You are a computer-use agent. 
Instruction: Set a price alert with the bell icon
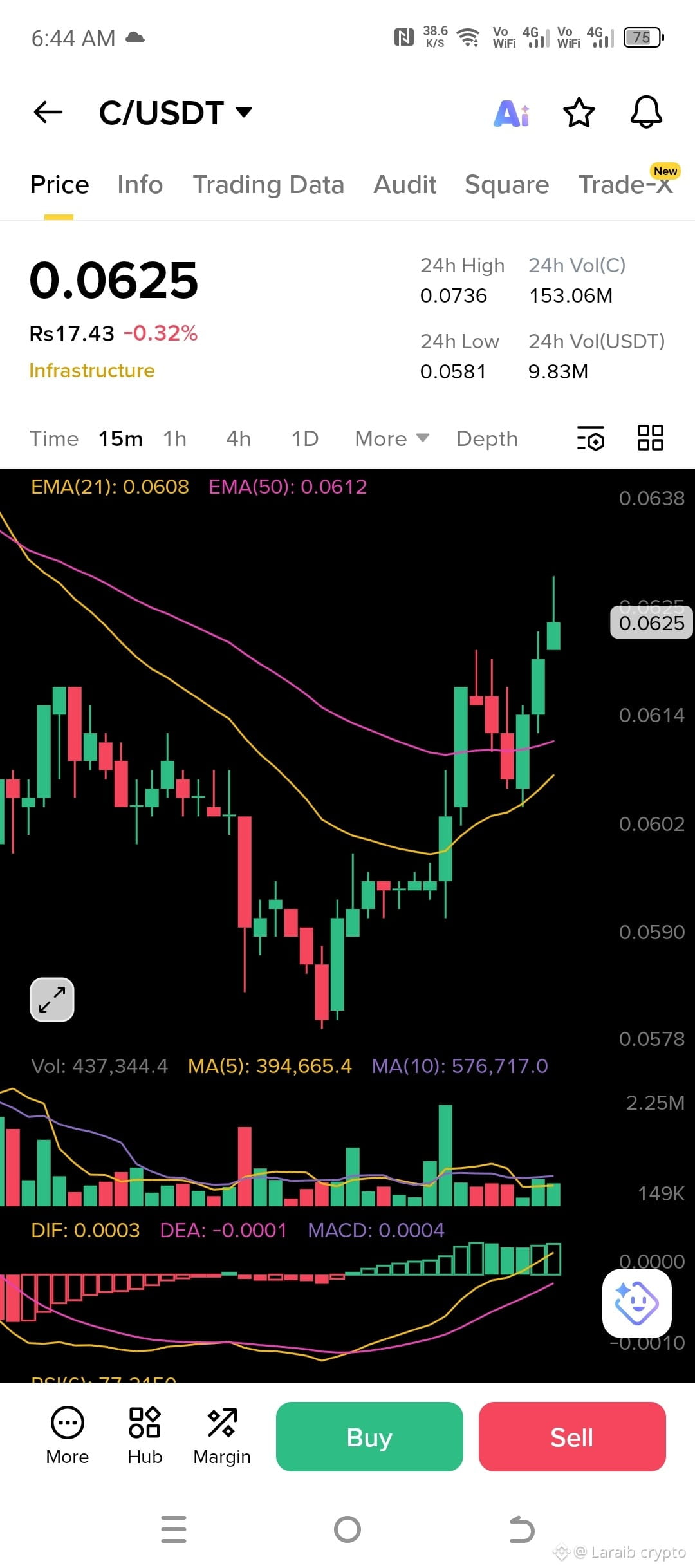[x=646, y=112]
